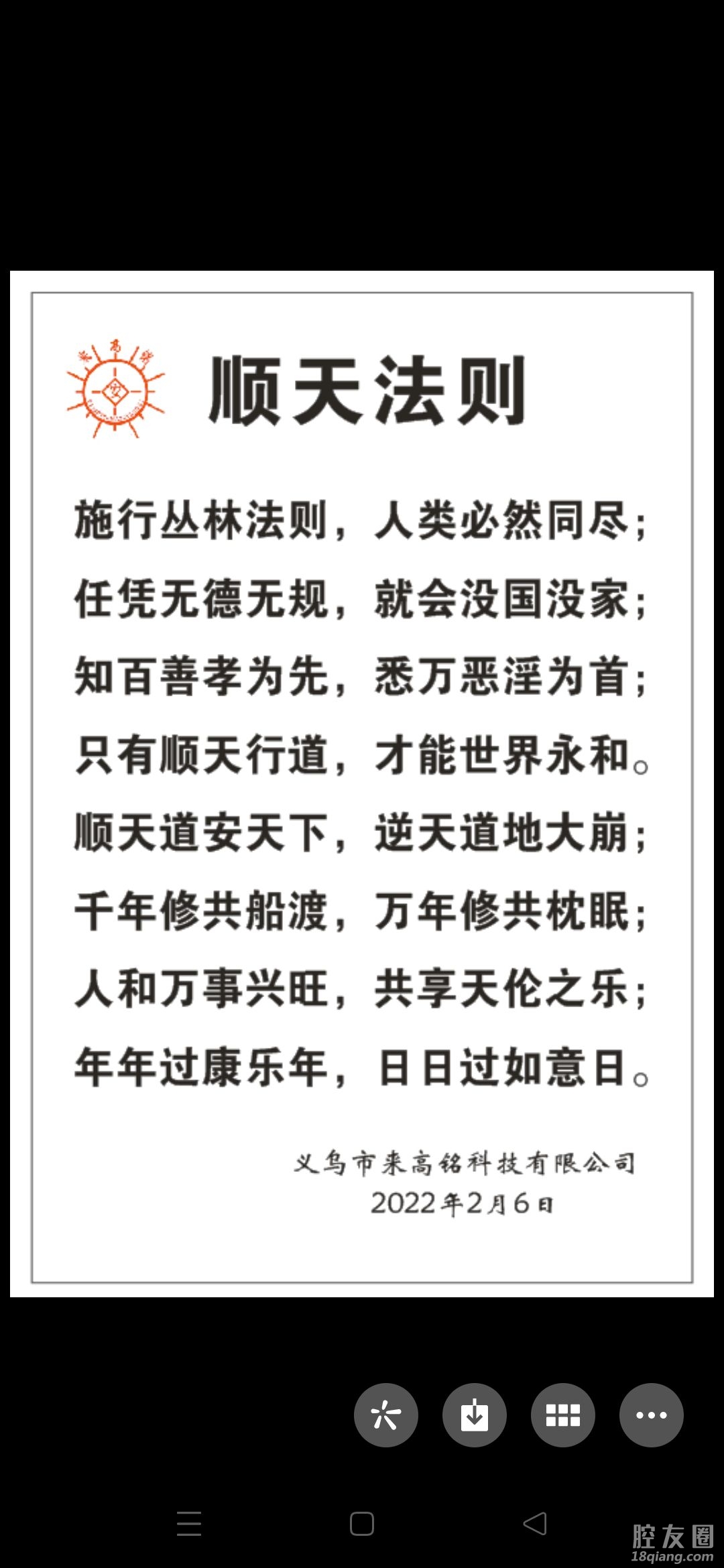The height and width of the screenshot is (1568, 724).
Task: Tap the 顺天法则 image in the viewer
Action: 362,784
